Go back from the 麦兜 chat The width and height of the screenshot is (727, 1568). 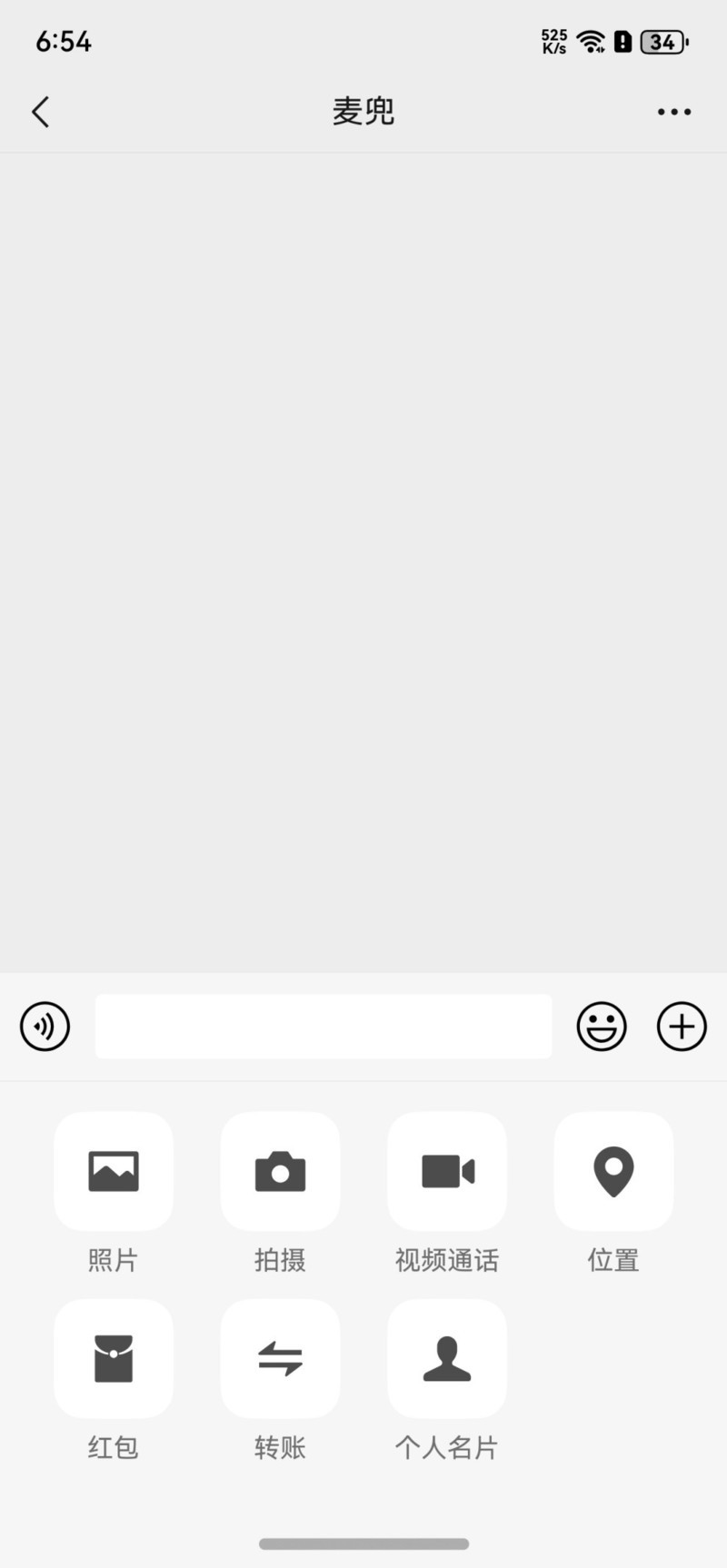point(41,112)
